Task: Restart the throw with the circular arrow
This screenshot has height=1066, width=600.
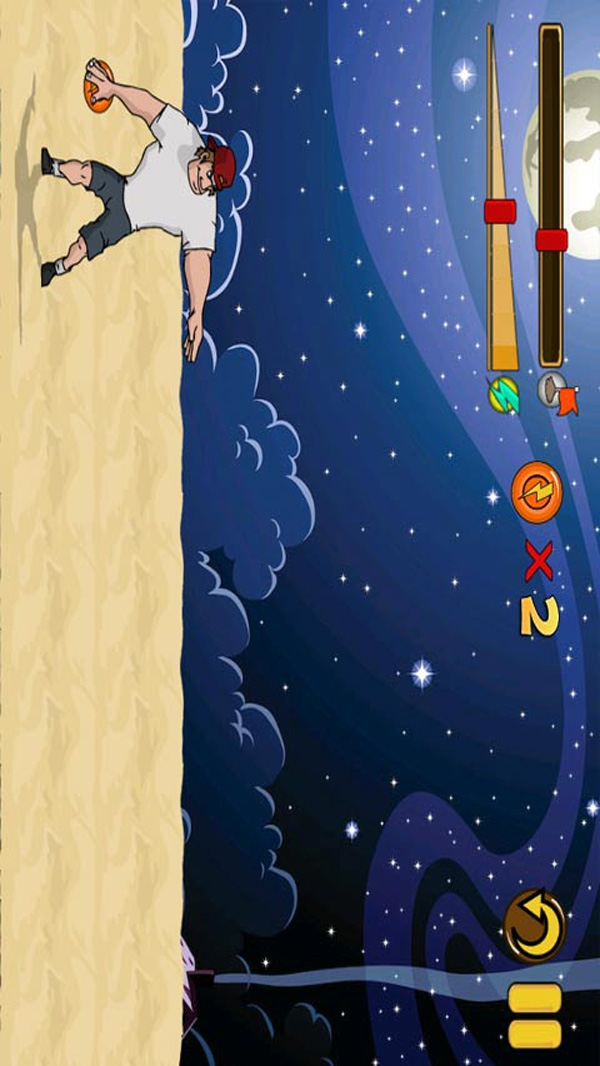Action: coord(534,926)
